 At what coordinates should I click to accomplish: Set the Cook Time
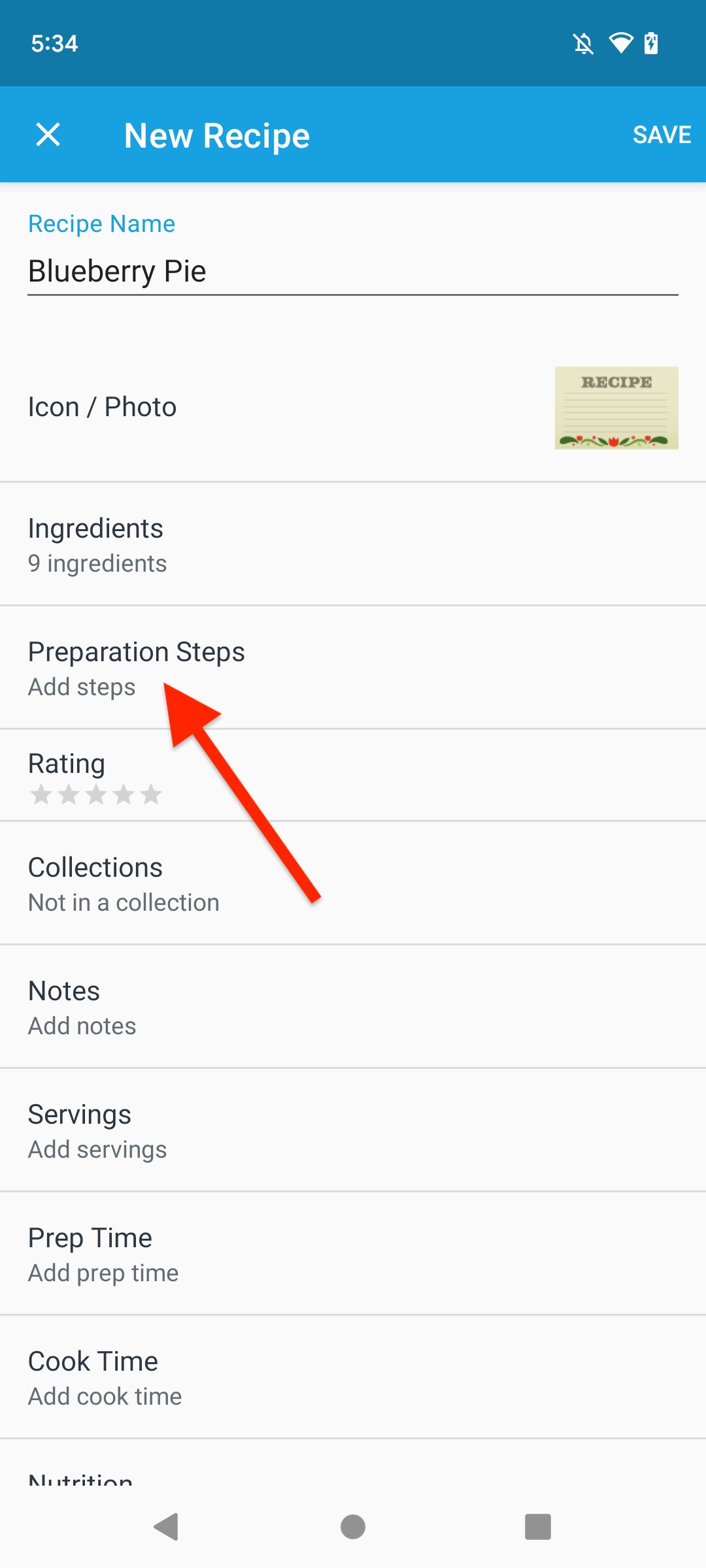pos(353,1377)
